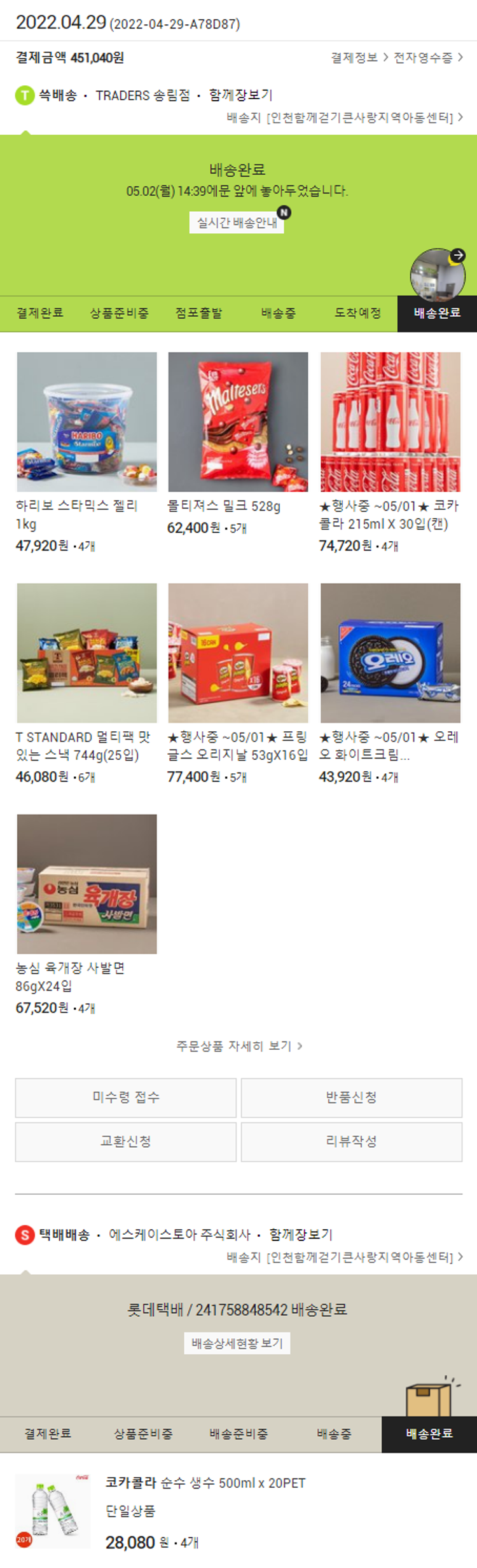Tap 함께장보기 next to TRADERS 송림점
The width and height of the screenshot is (477, 1568).
click(240, 95)
